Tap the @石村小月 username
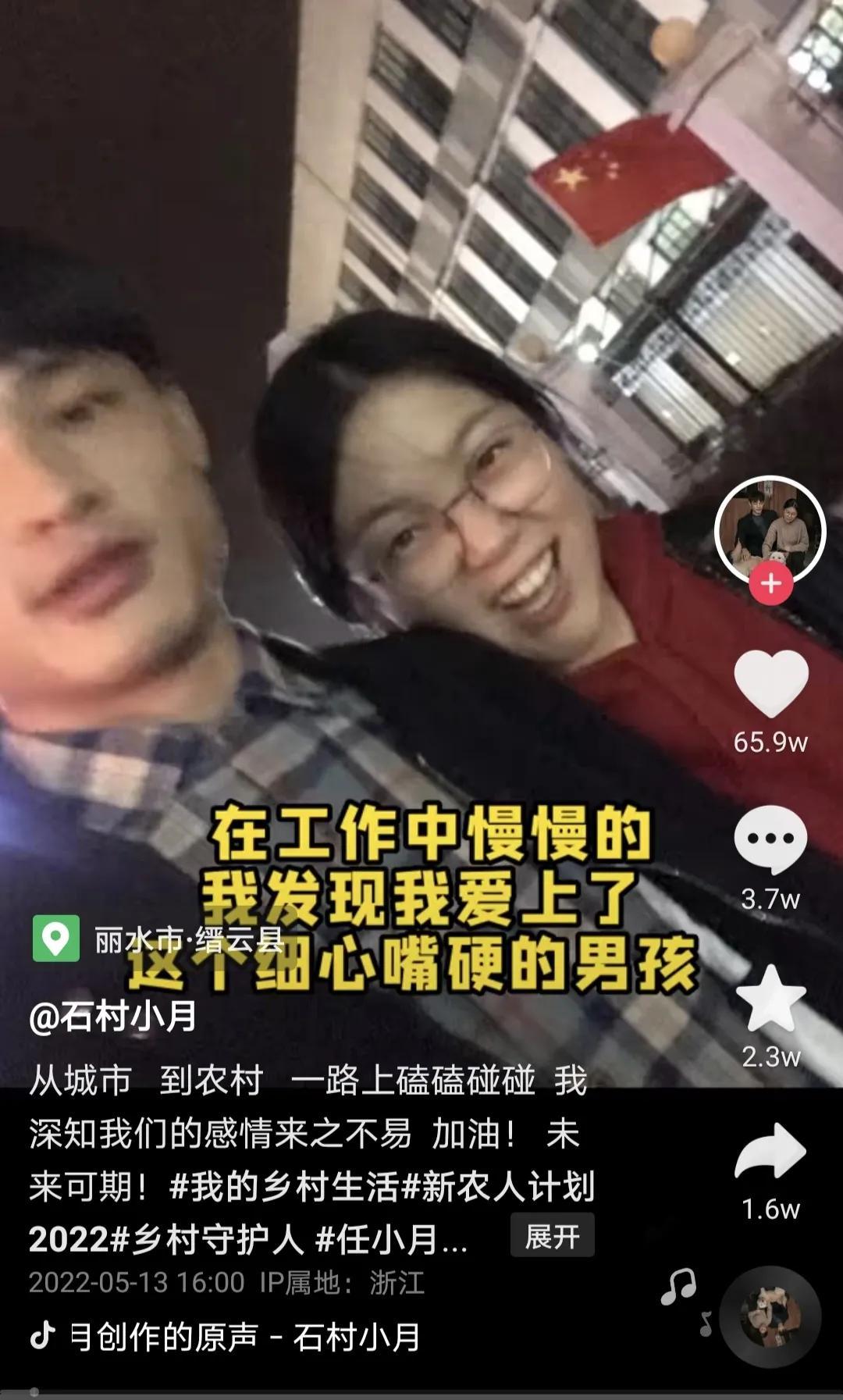The height and width of the screenshot is (1400, 843). (112, 1016)
